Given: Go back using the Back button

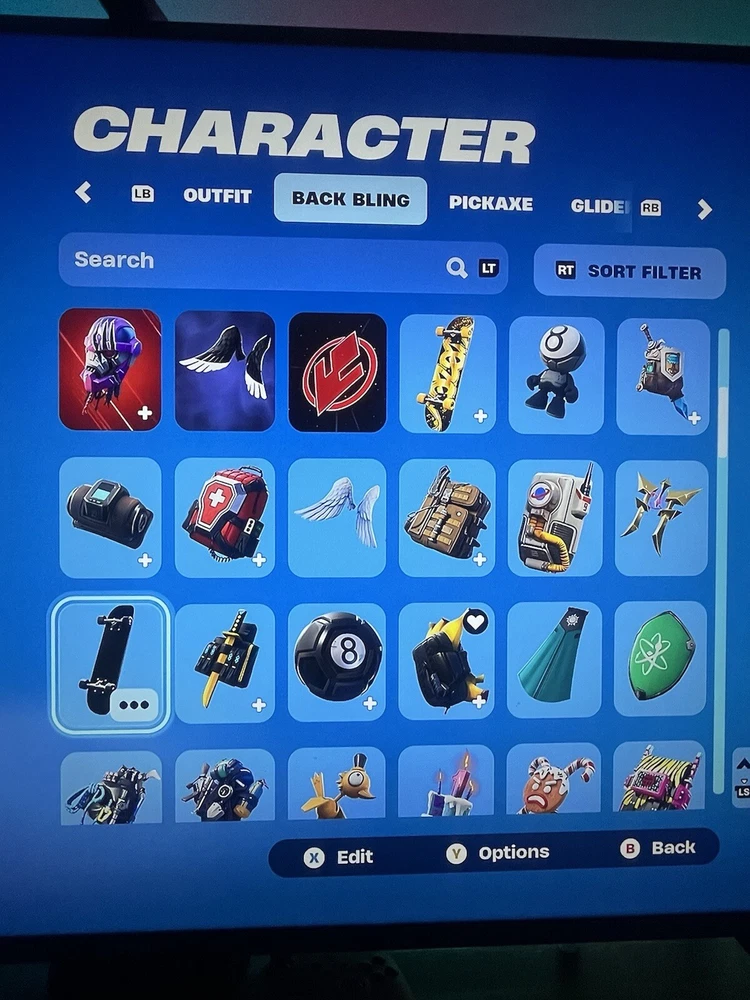Looking at the screenshot, I should [658, 848].
